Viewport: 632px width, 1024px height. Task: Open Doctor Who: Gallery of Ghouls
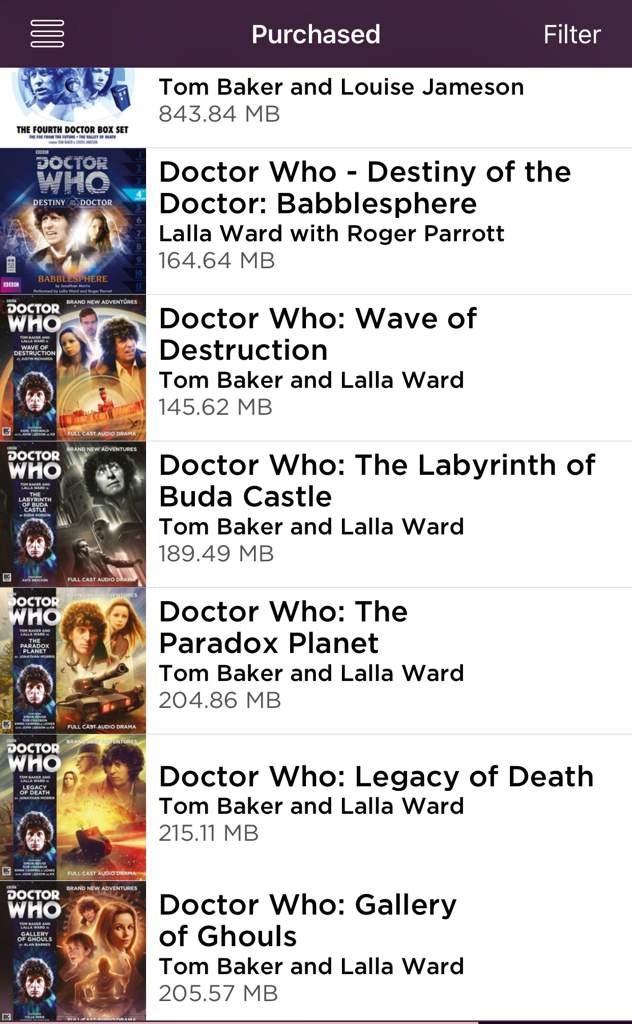click(x=307, y=950)
